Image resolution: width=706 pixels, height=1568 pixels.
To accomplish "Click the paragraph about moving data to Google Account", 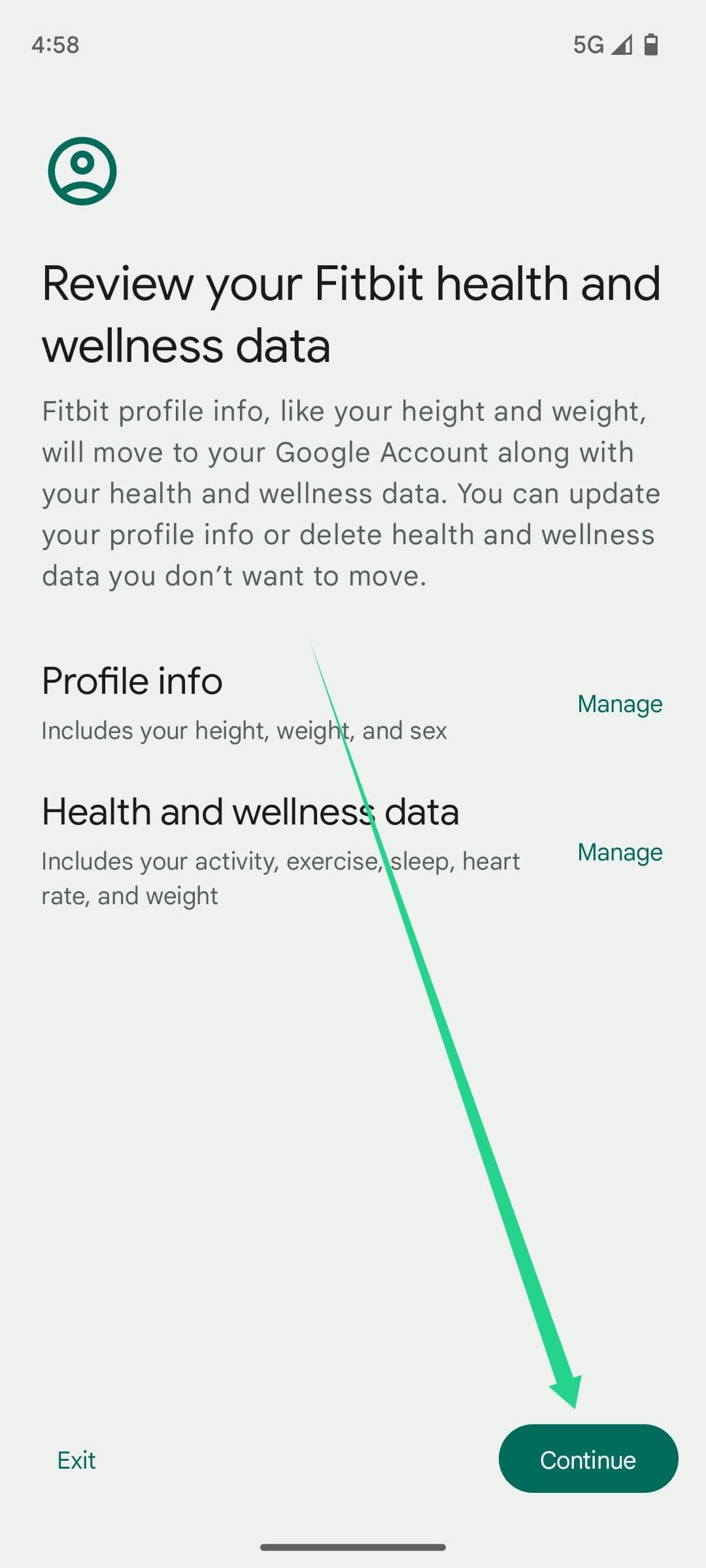I will point(350,493).
